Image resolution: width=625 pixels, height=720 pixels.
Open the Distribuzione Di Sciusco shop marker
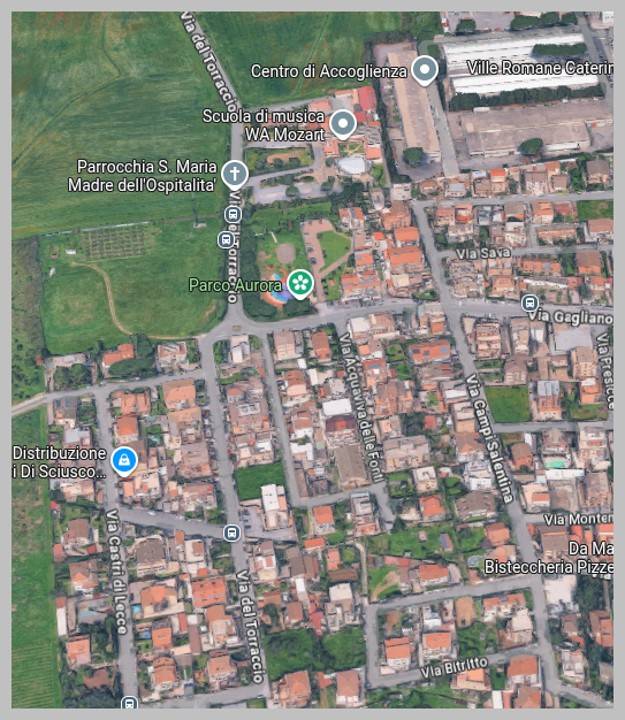pyautogui.click(x=124, y=460)
